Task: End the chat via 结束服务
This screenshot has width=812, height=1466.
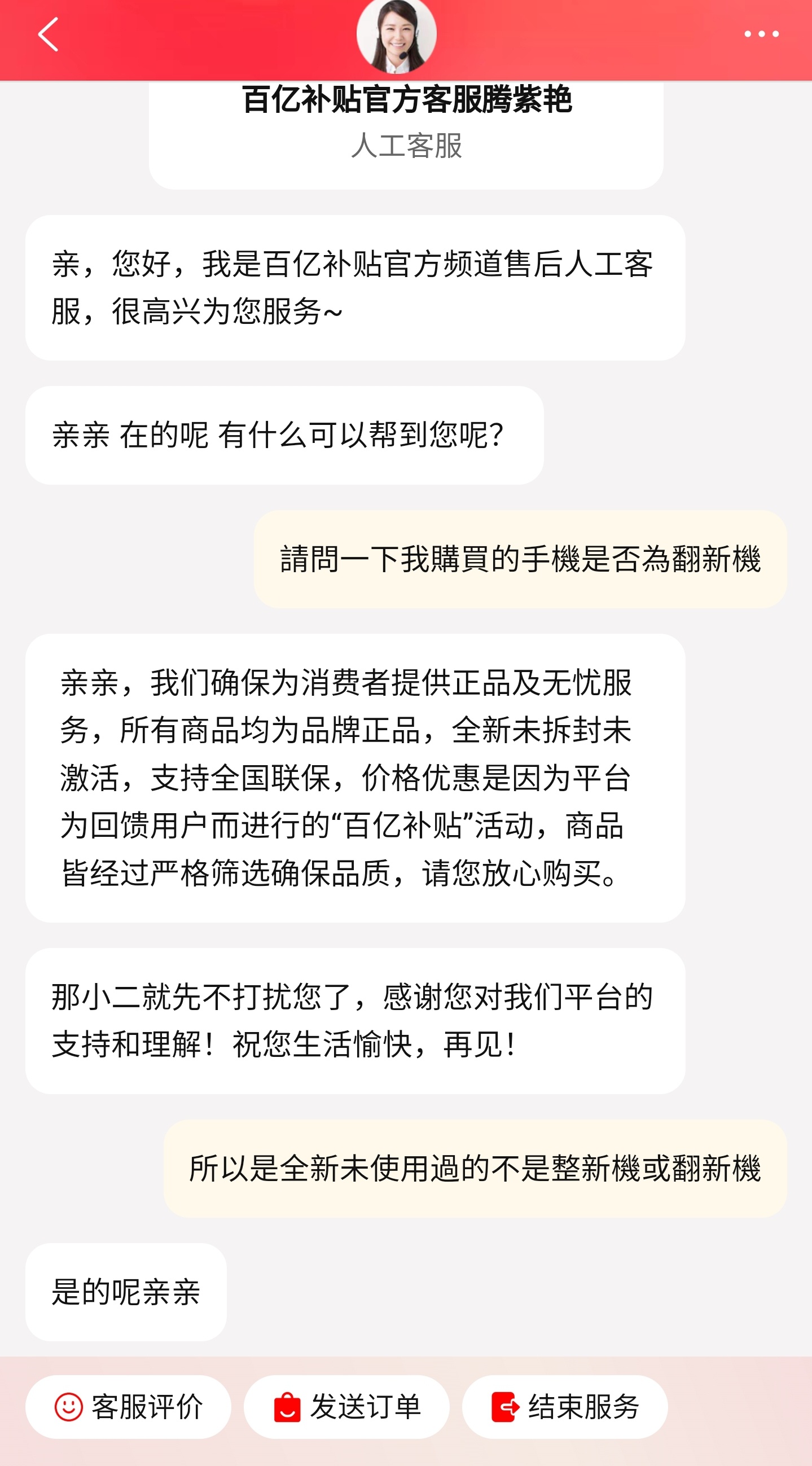Action: 564,1407
